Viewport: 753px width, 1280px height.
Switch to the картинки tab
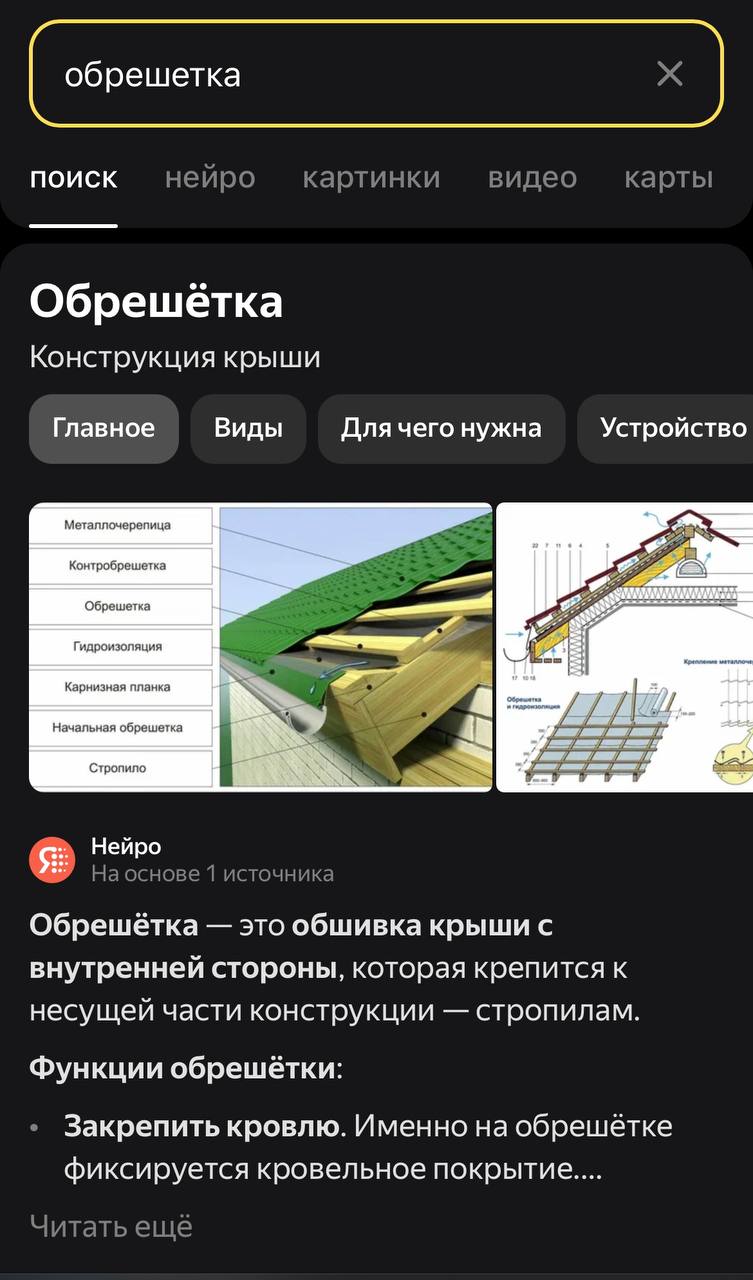371,178
